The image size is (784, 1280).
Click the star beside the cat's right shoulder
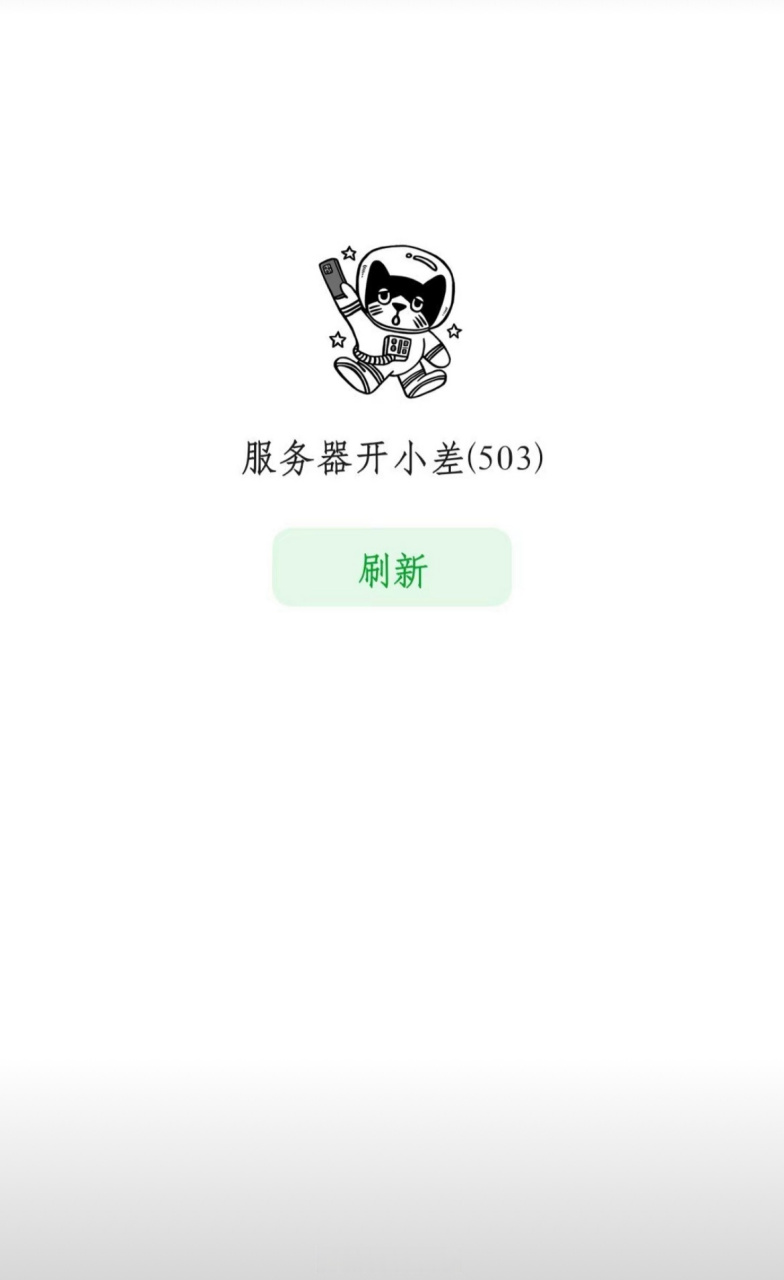[x=455, y=332]
